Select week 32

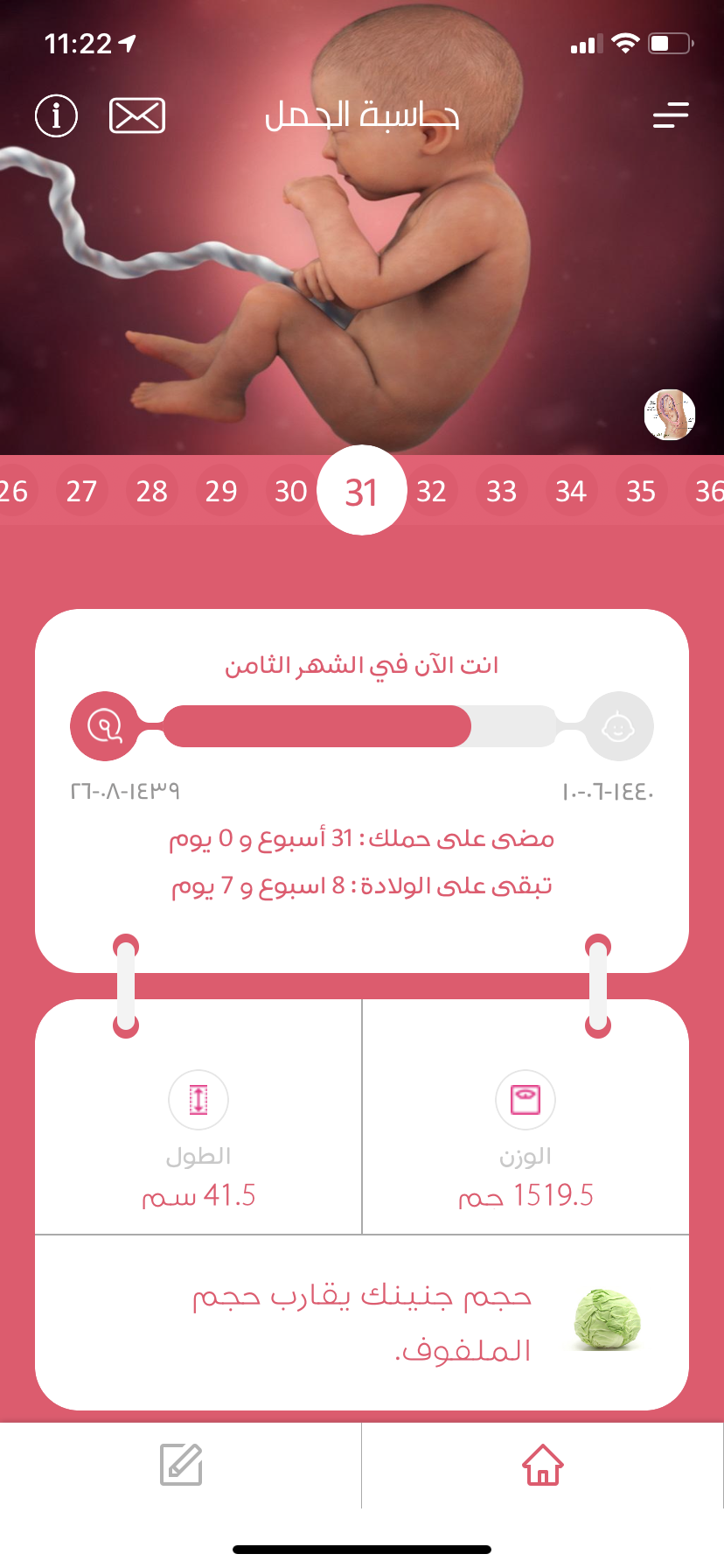(x=431, y=491)
